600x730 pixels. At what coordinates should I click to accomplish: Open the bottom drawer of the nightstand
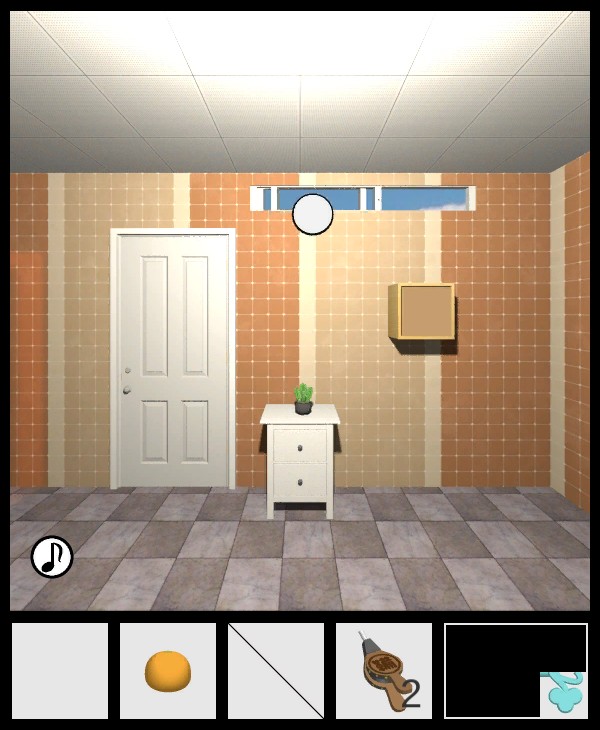(x=300, y=483)
